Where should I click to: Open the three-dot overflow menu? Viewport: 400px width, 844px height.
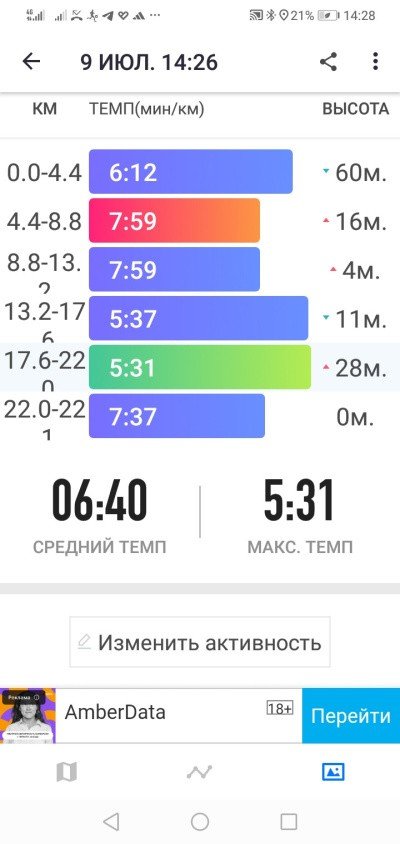tap(375, 62)
